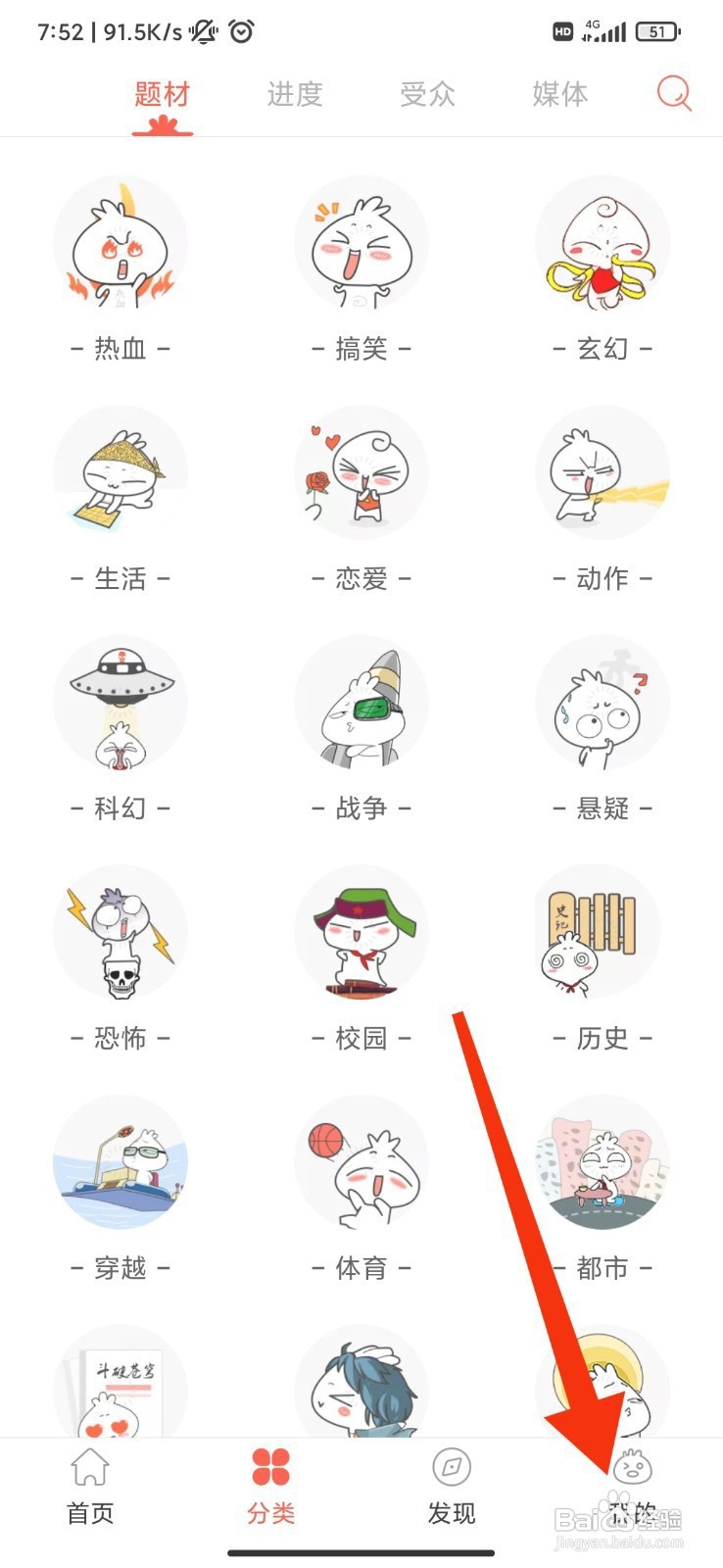Image resolution: width=723 pixels, height=1568 pixels.
Task: Open 我的 profile icon under the red arrow
Action: pyautogui.click(x=632, y=1468)
